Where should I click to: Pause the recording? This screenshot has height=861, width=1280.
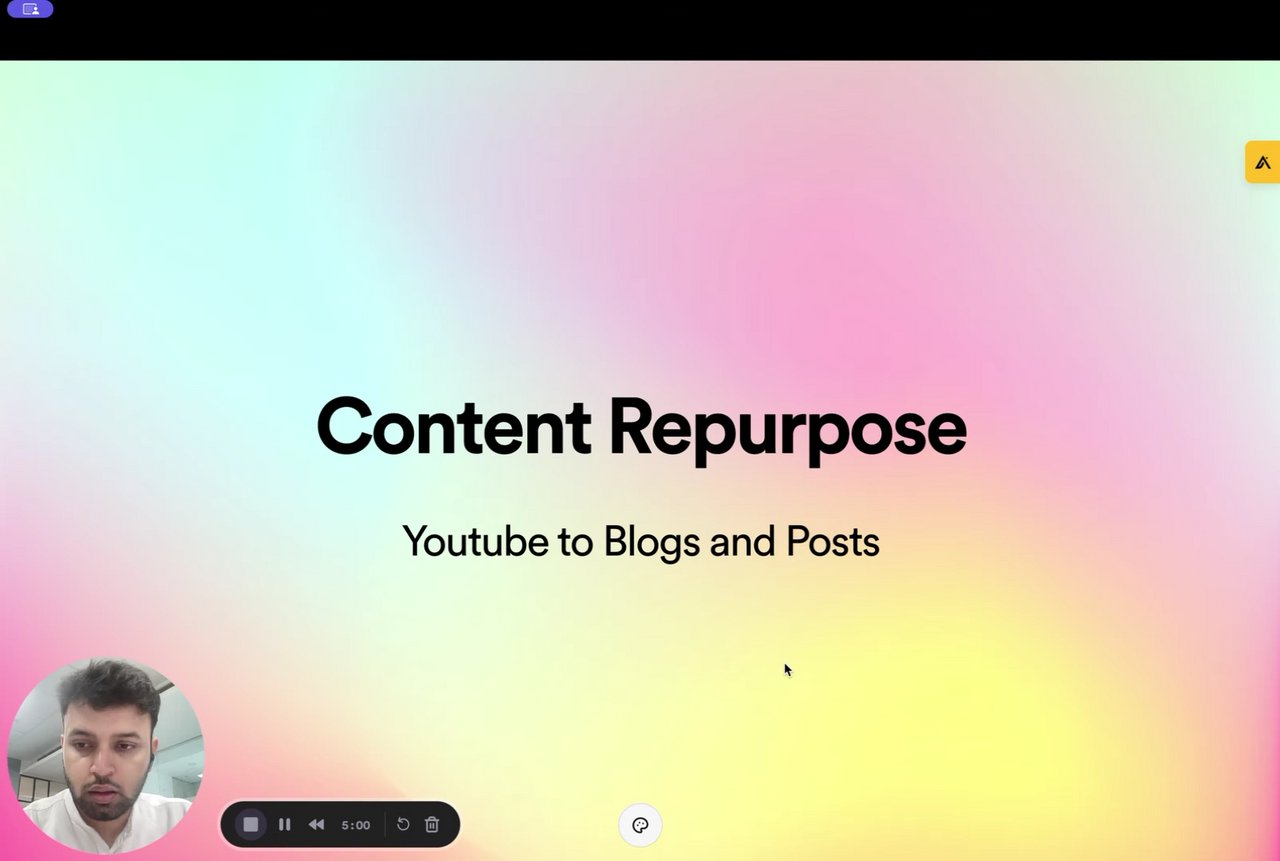[x=285, y=825]
